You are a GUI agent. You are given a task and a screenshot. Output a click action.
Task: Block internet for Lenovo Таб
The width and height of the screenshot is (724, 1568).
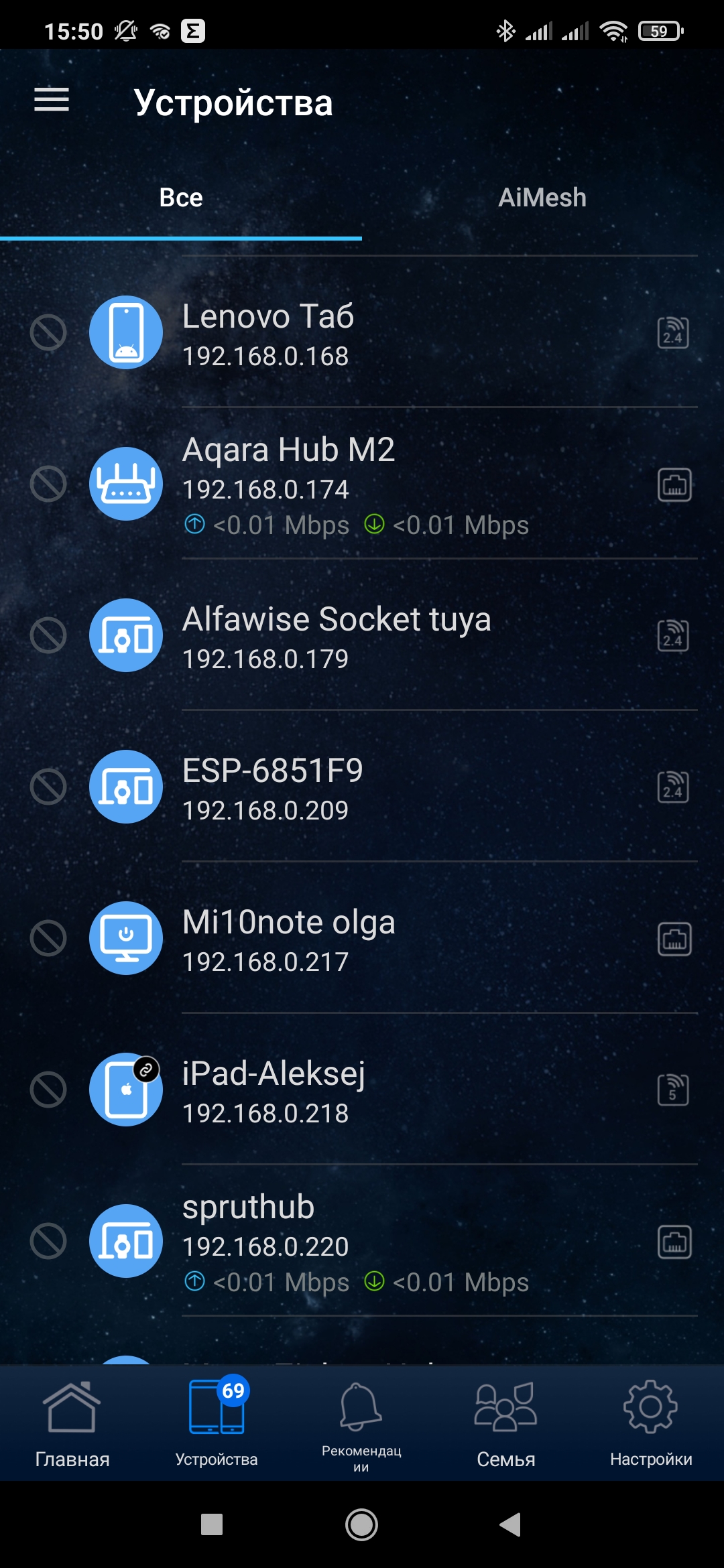click(x=48, y=332)
